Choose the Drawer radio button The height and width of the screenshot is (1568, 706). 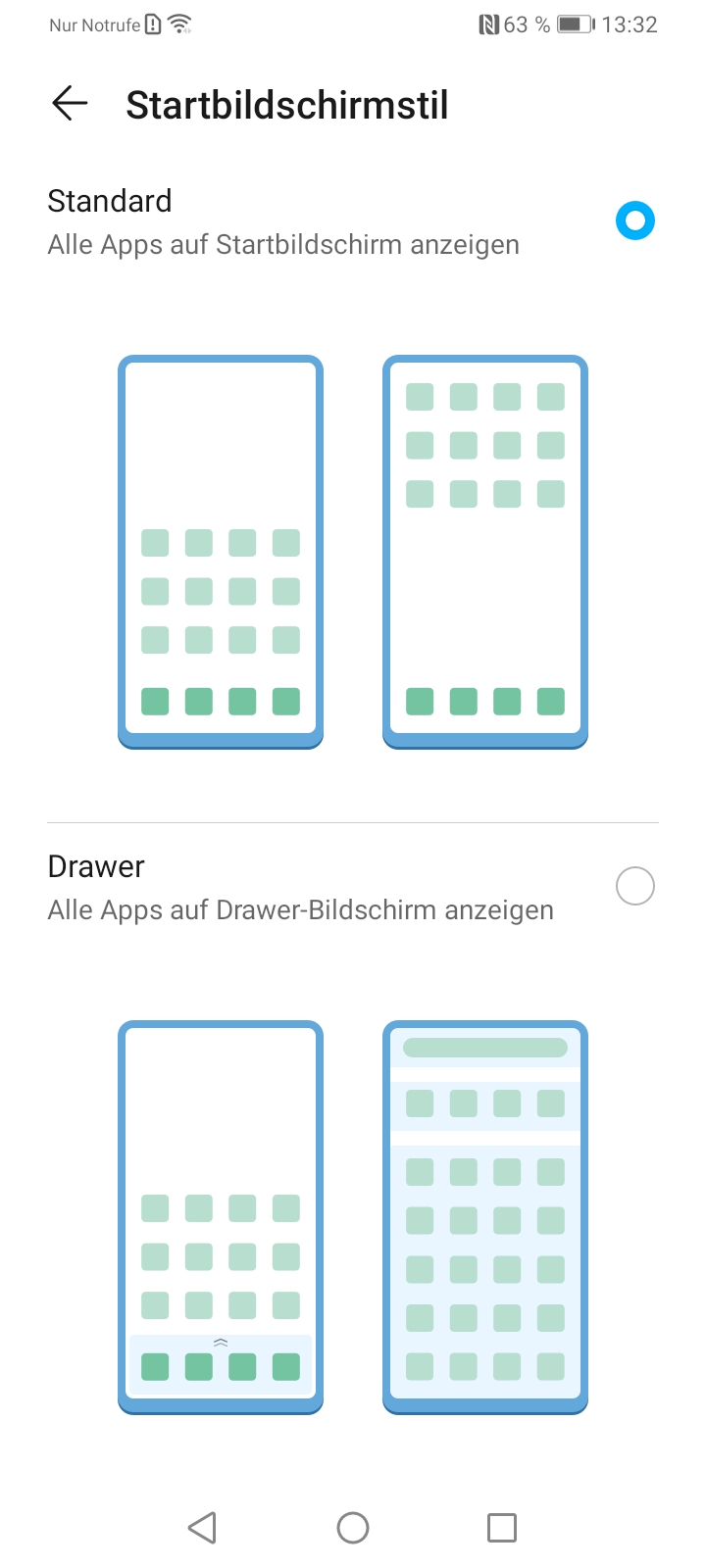click(x=634, y=886)
